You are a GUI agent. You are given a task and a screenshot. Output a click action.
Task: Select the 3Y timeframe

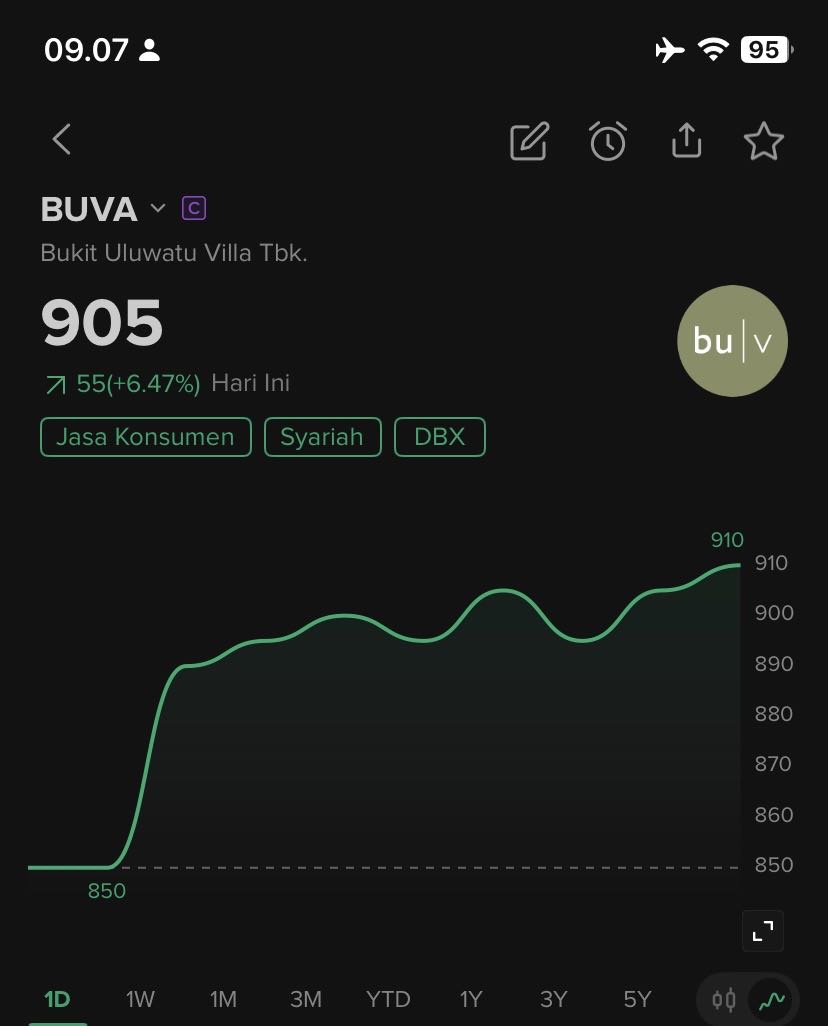tap(554, 999)
